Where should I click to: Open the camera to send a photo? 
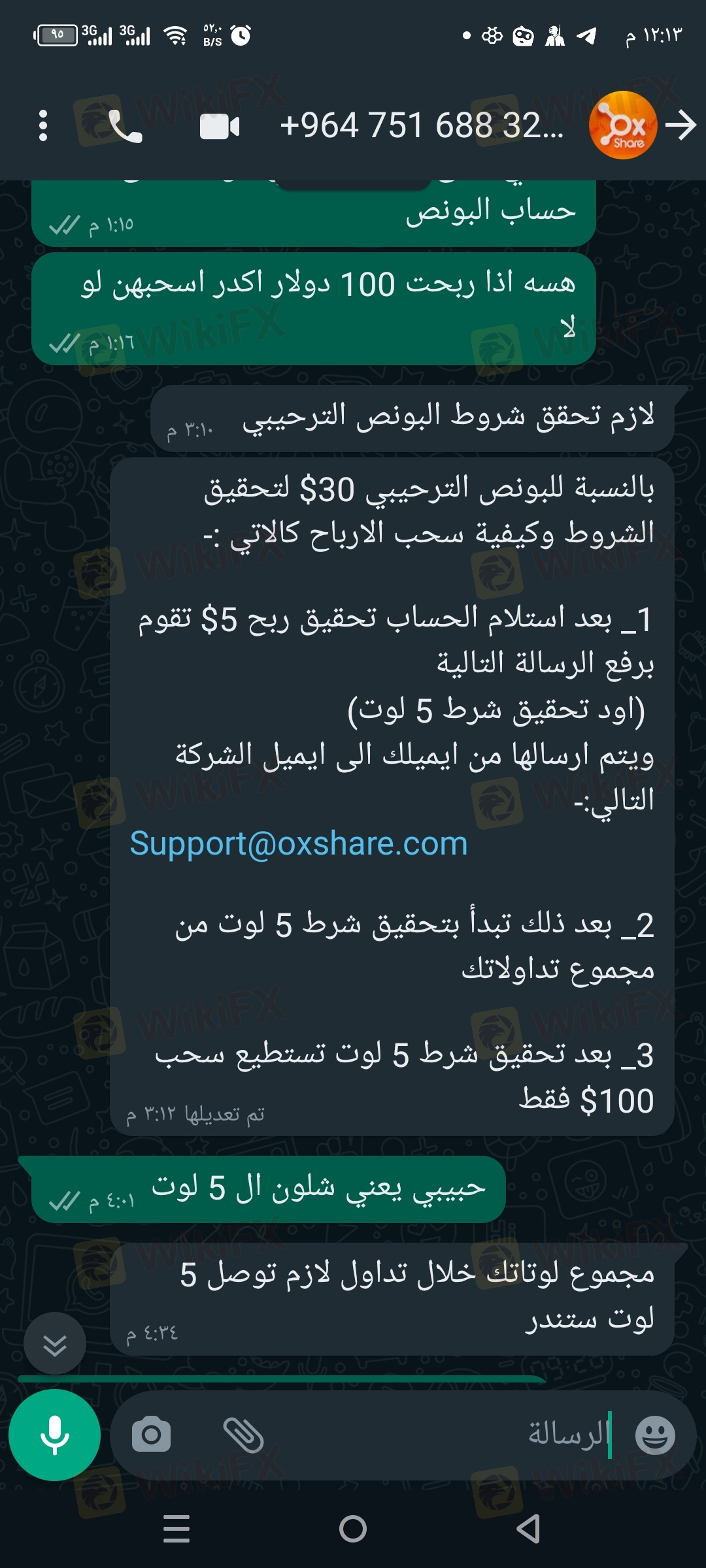151,1435
